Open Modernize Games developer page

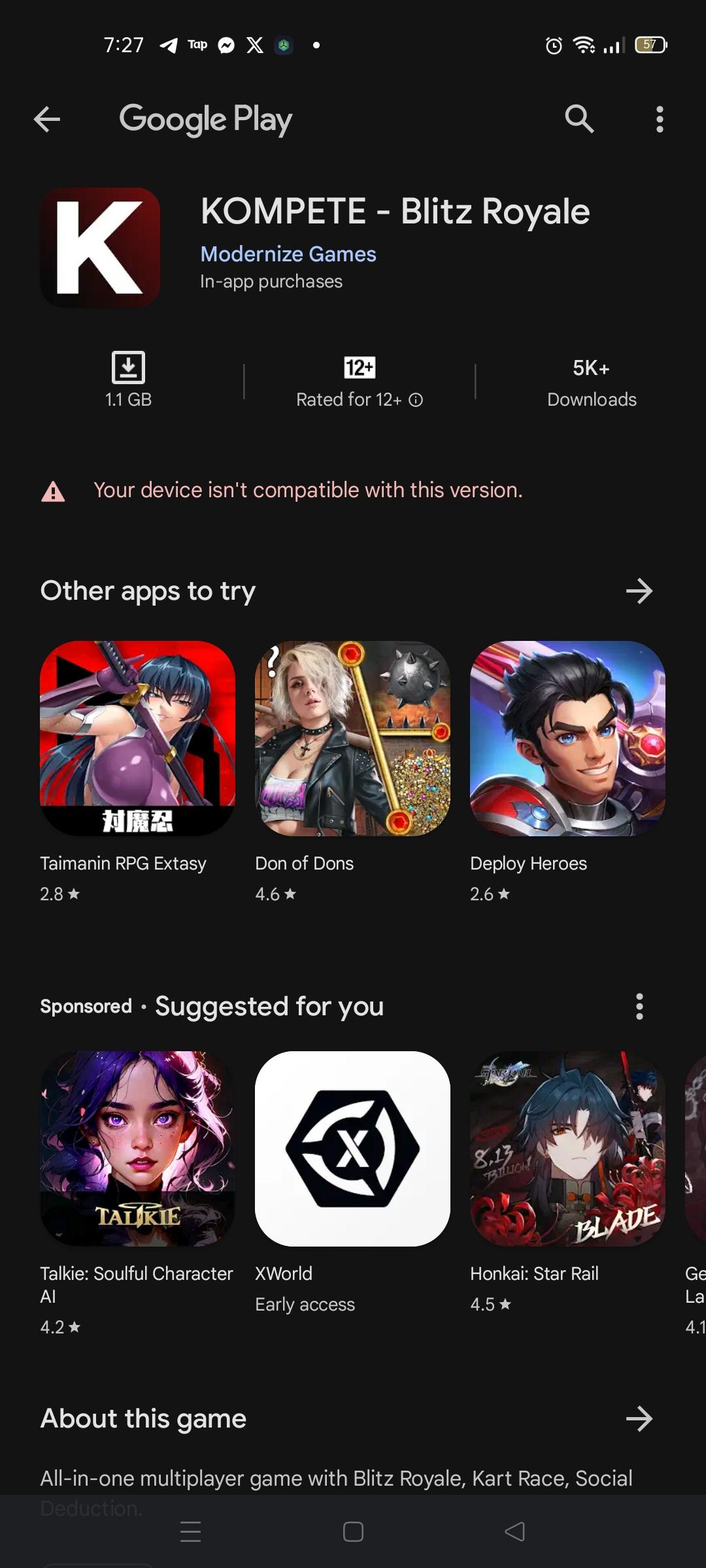pos(288,254)
